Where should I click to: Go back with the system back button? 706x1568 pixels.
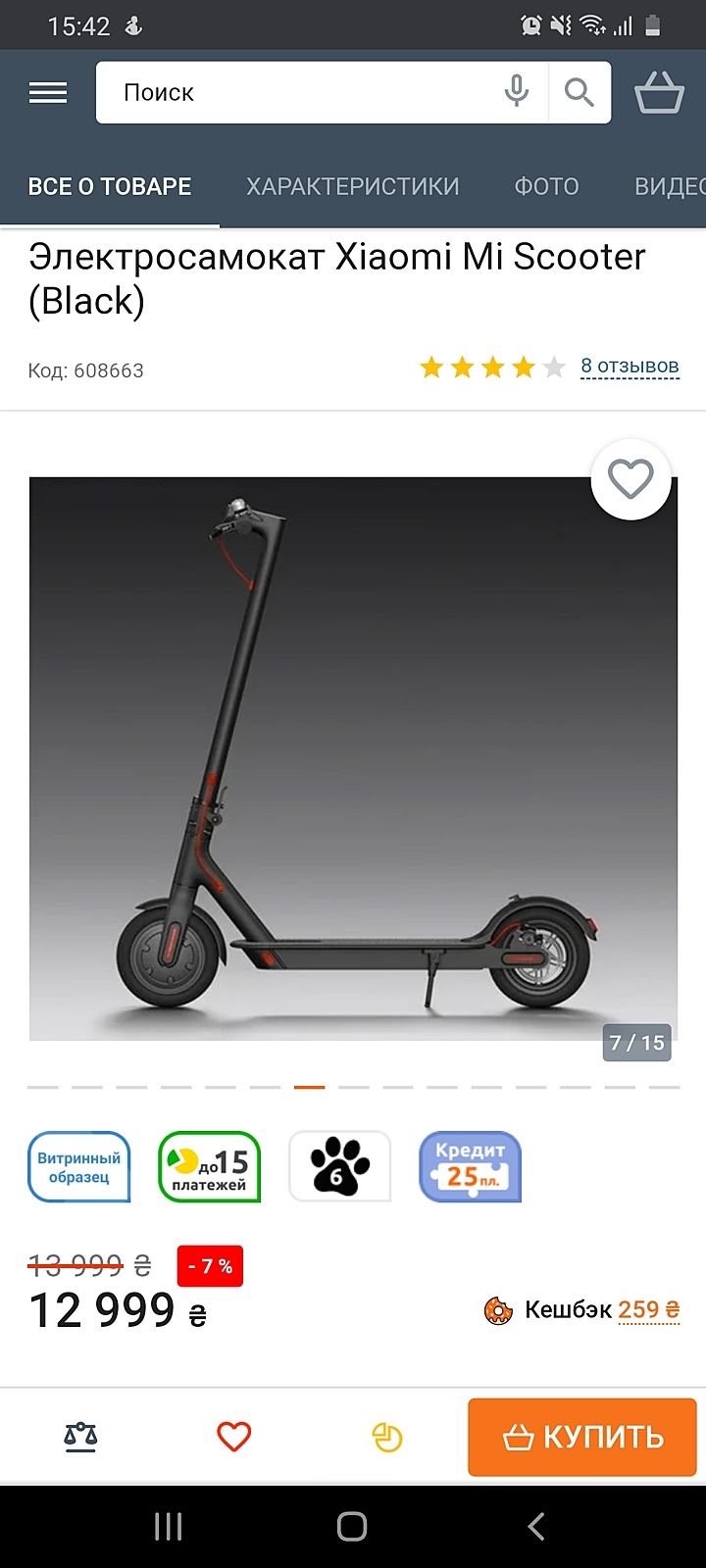tap(535, 1526)
